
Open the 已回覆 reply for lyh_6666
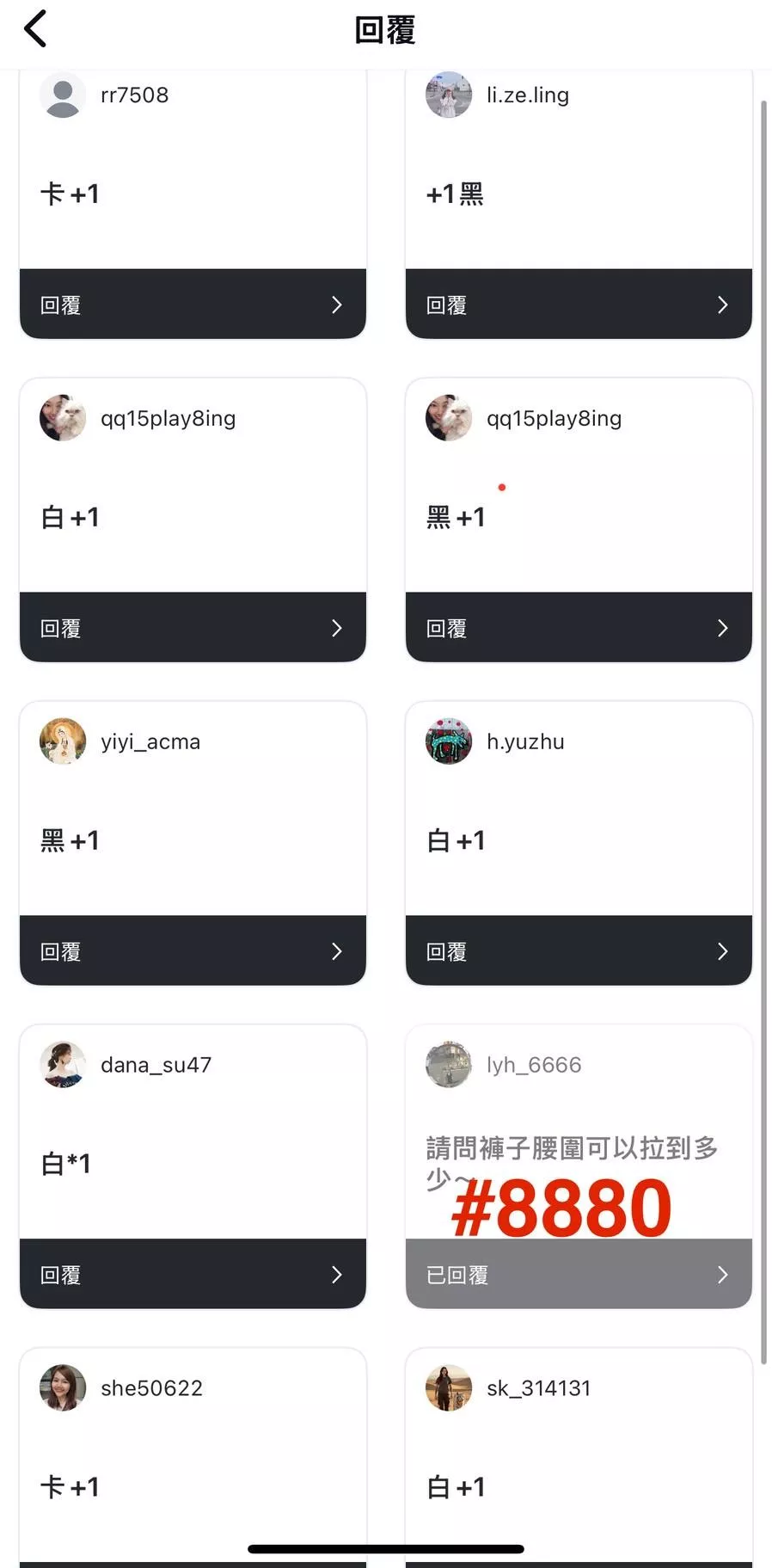(579, 1275)
